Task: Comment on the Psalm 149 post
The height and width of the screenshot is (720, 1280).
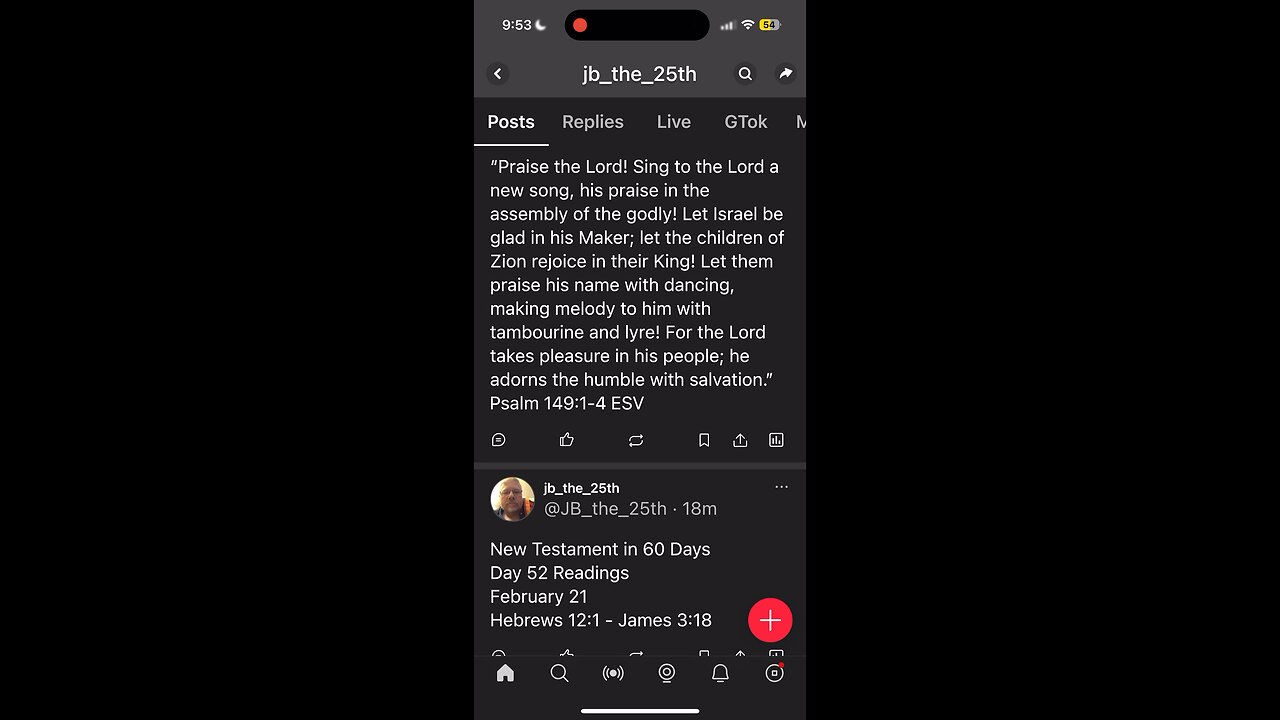Action: [x=499, y=440]
